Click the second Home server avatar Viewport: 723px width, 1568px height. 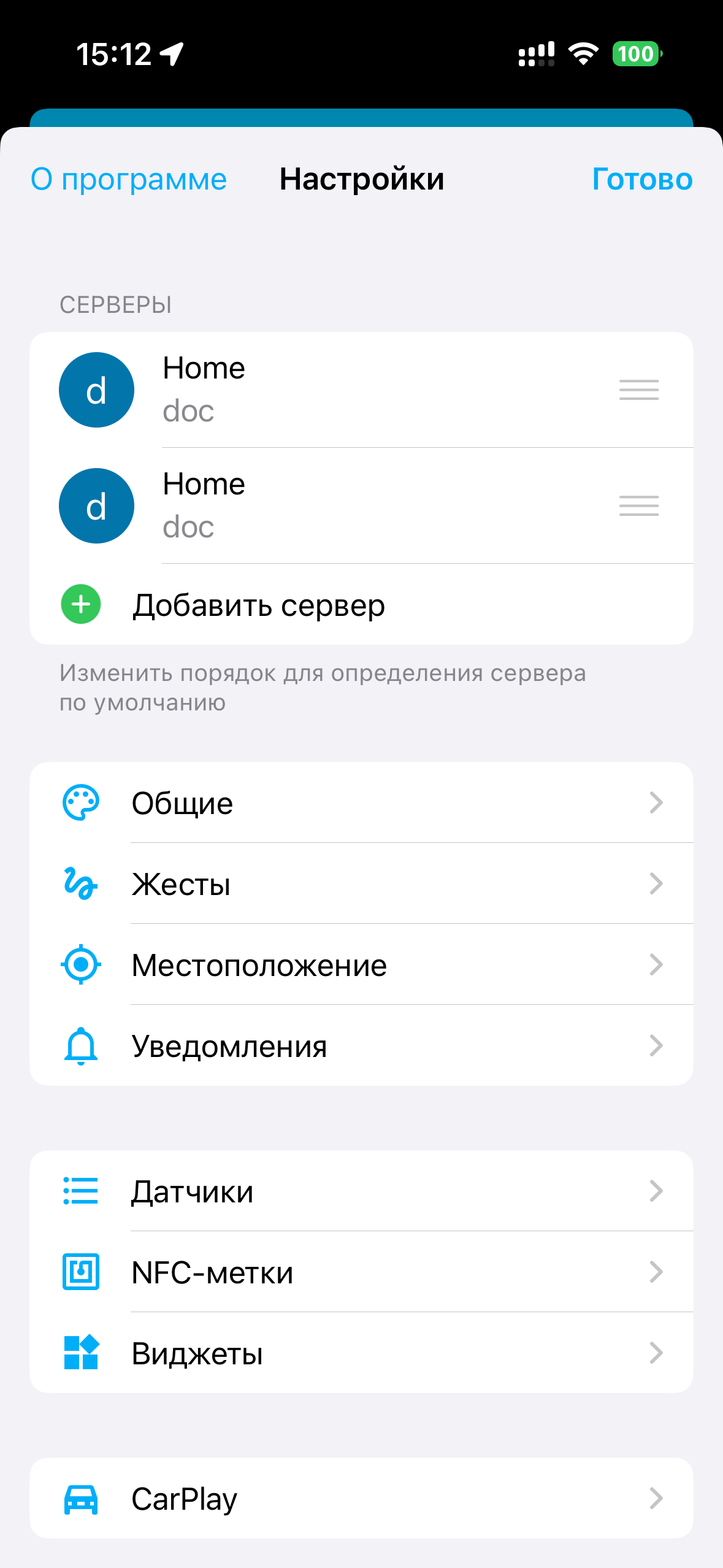(96, 505)
